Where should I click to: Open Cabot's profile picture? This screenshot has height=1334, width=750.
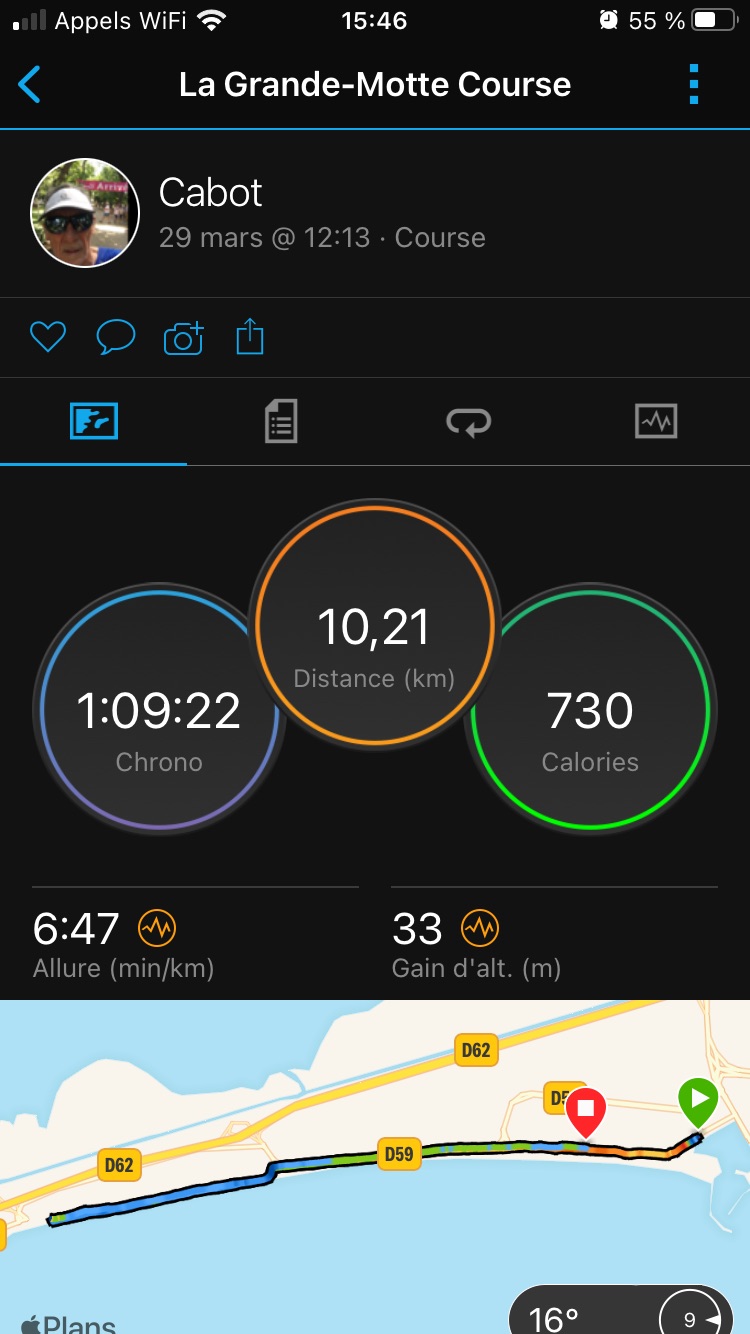tap(85, 213)
